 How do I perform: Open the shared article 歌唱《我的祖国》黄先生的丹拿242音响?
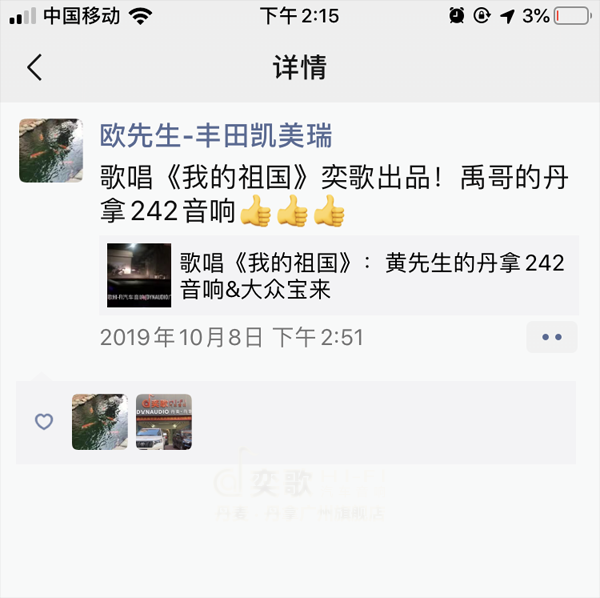coord(340,276)
